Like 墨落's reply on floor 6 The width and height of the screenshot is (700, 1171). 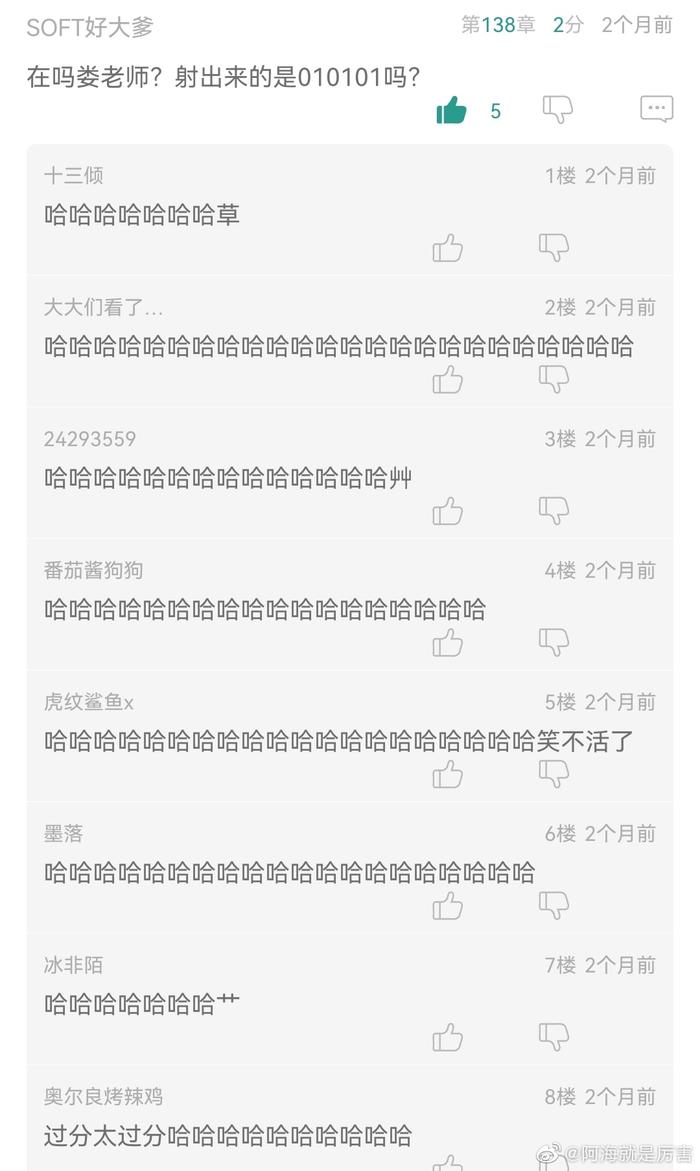tap(447, 905)
